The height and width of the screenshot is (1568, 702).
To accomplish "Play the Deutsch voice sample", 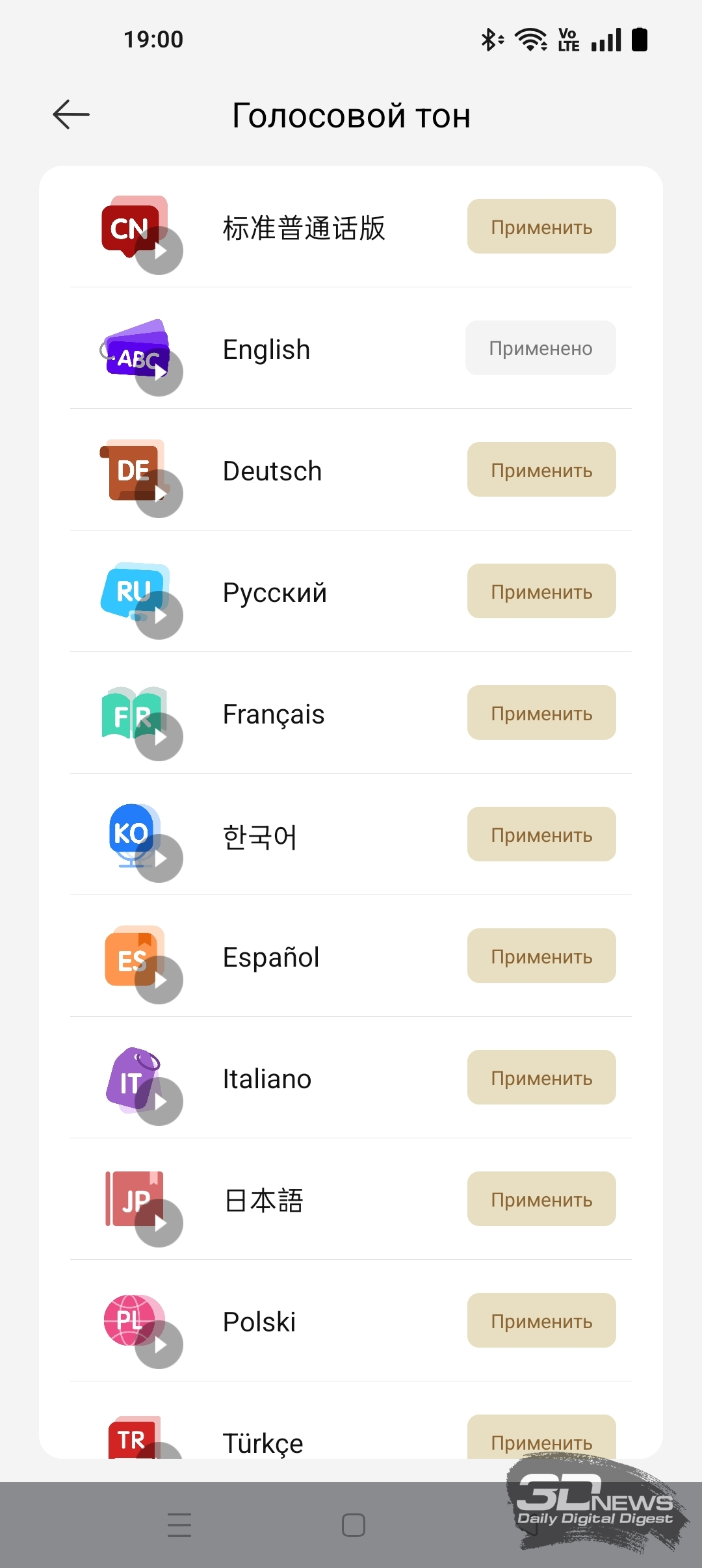I will [x=159, y=494].
